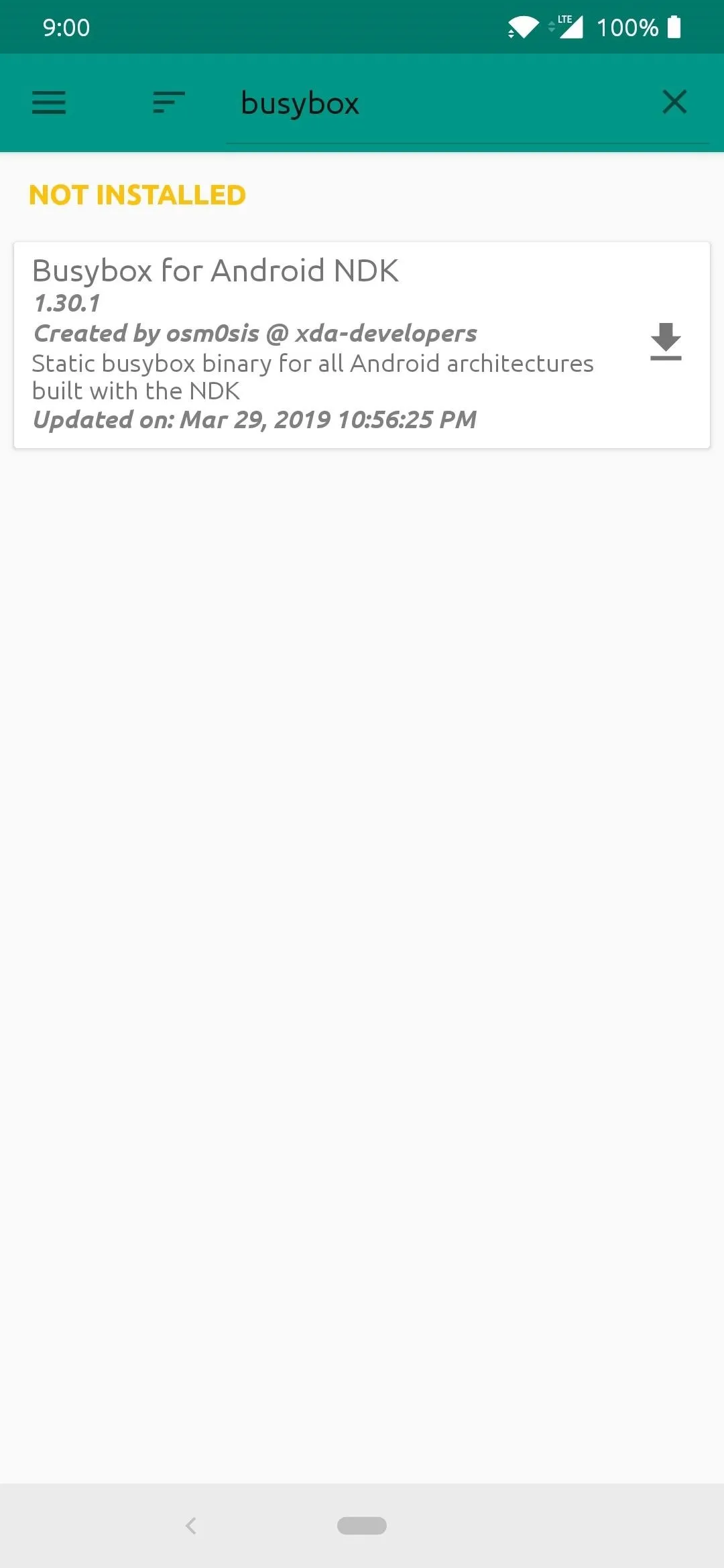Image resolution: width=724 pixels, height=1568 pixels.
Task: Clear the busybox search text
Action: [x=674, y=102]
